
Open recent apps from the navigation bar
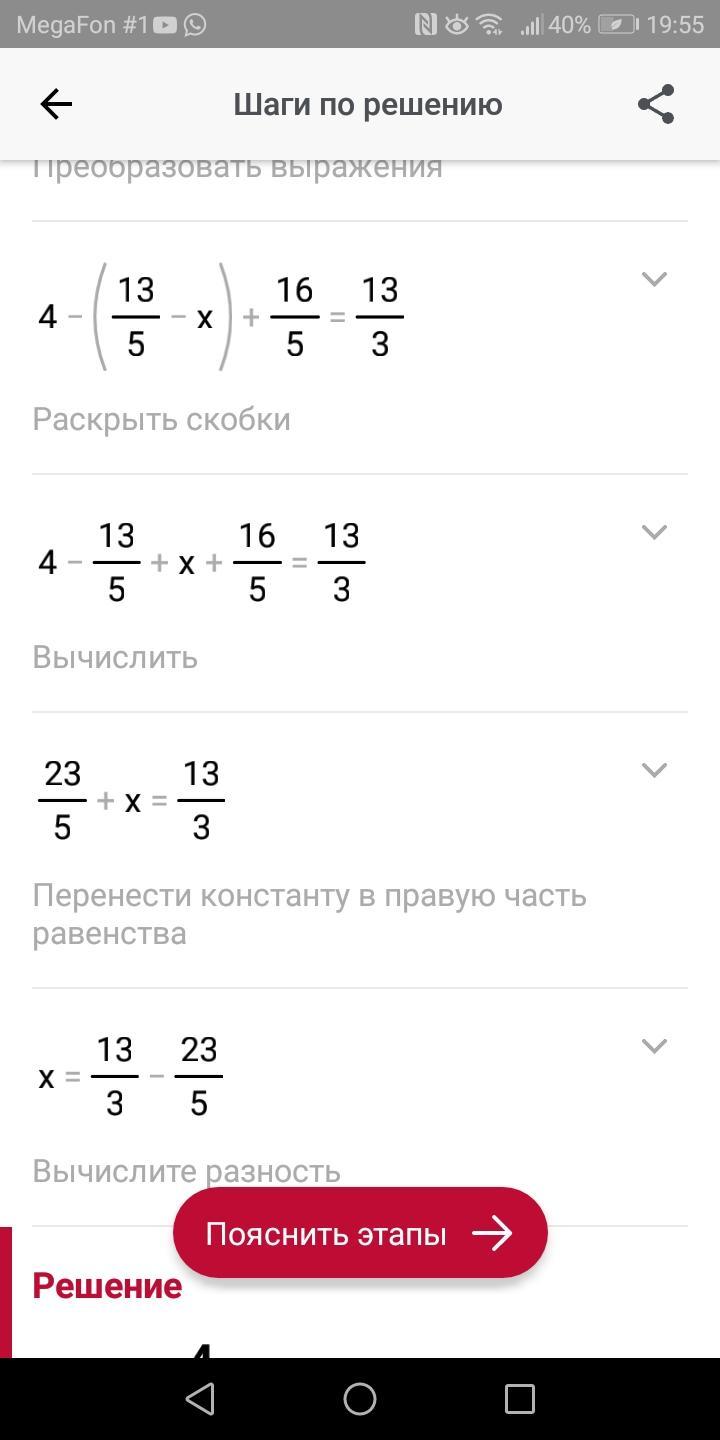tap(519, 1398)
